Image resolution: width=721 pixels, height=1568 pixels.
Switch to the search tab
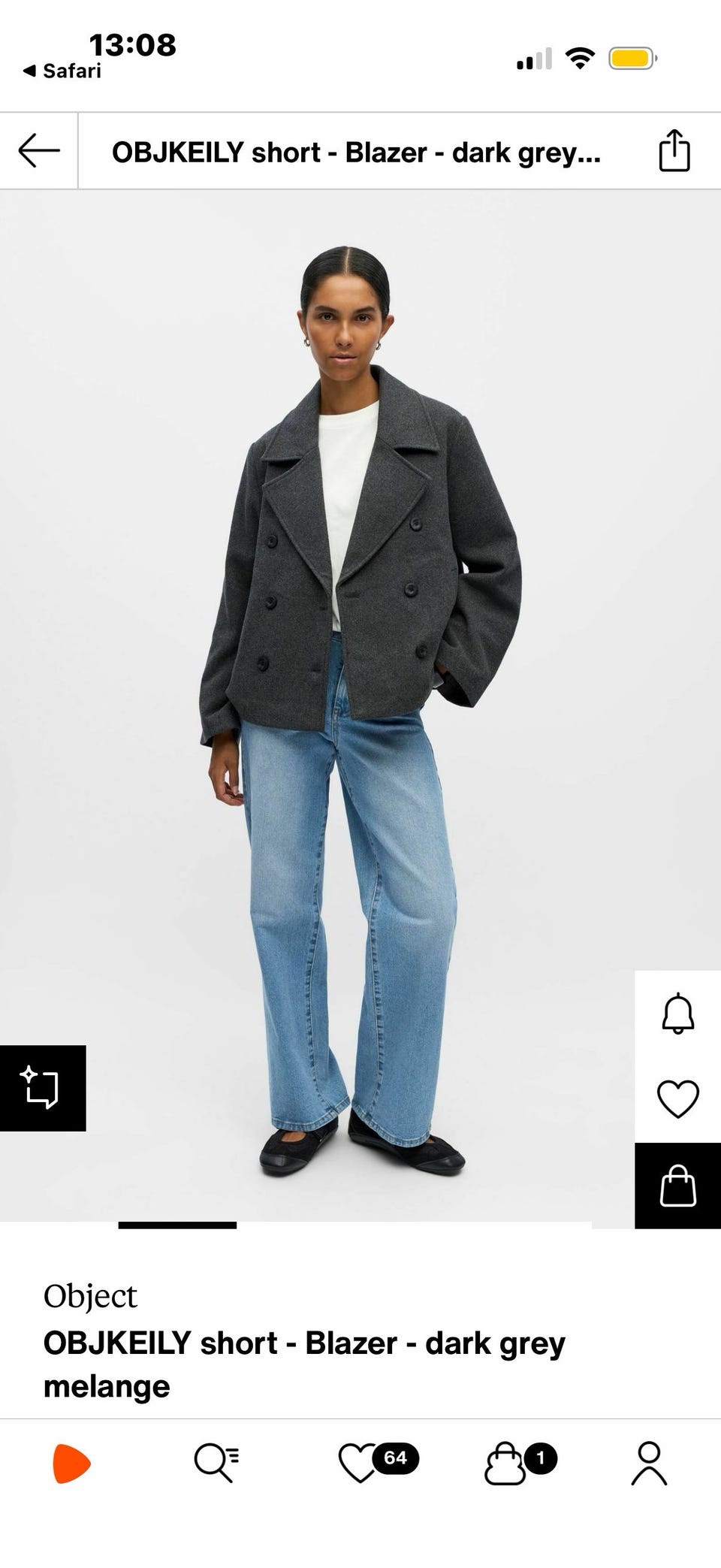216,1463
